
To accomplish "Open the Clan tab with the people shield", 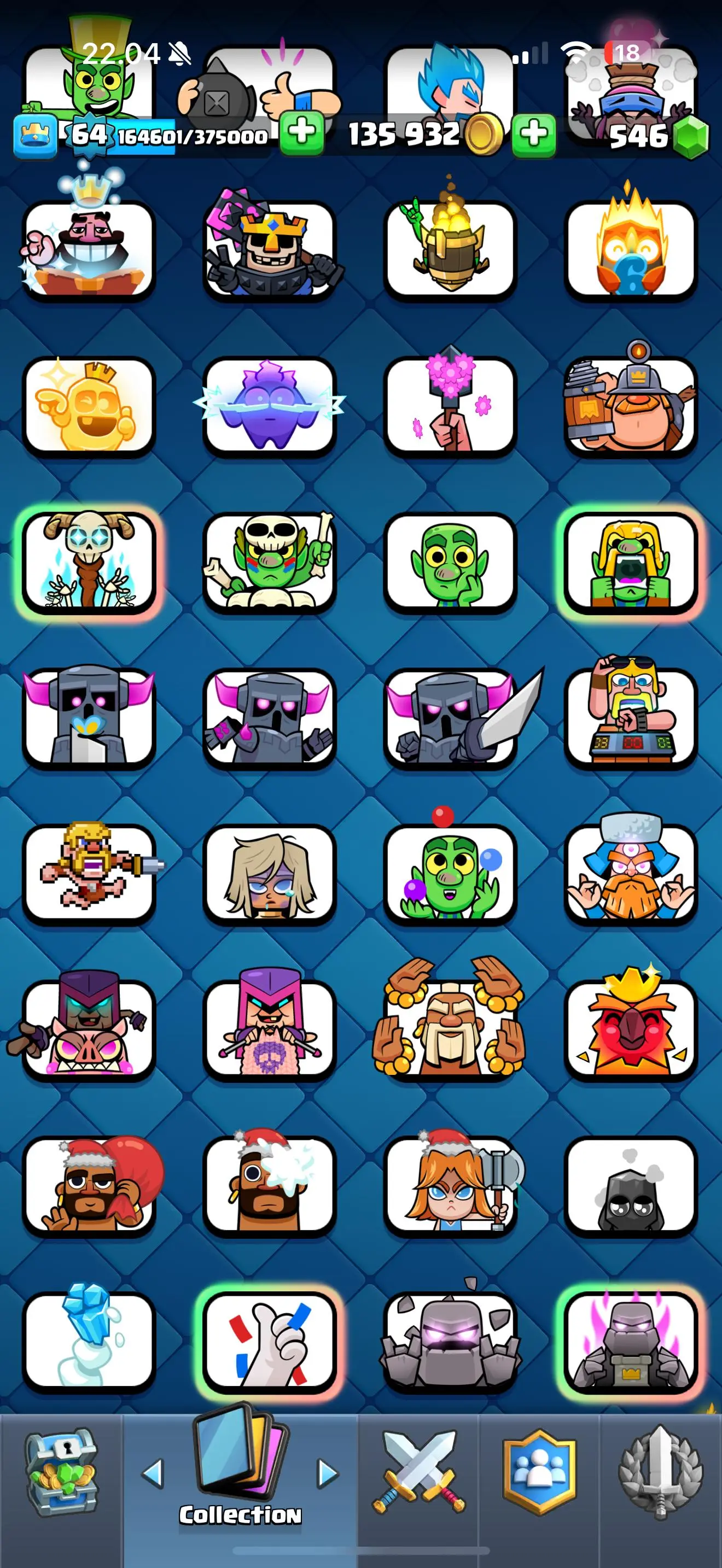I will tap(539, 1472).
